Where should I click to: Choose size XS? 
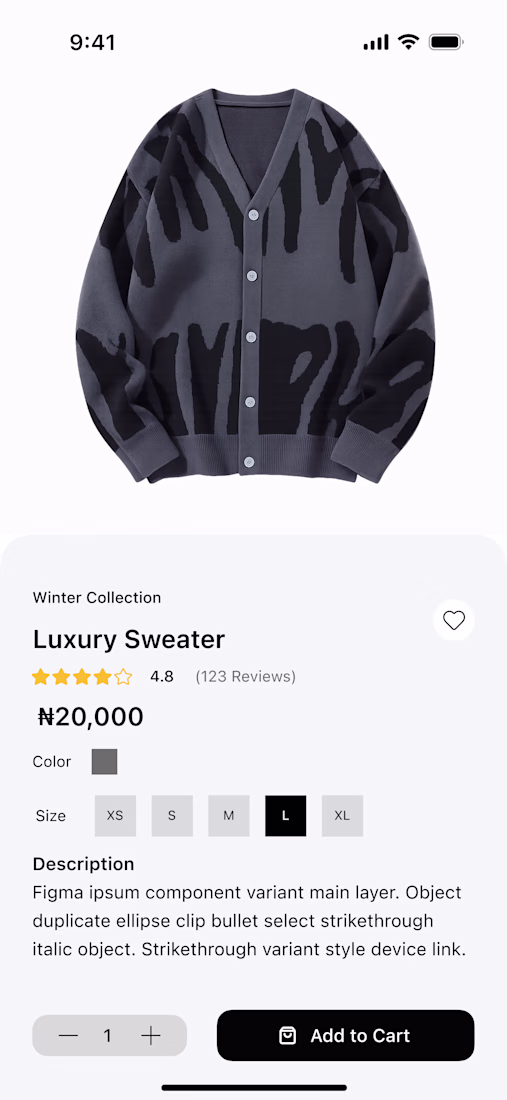[115, 816]
